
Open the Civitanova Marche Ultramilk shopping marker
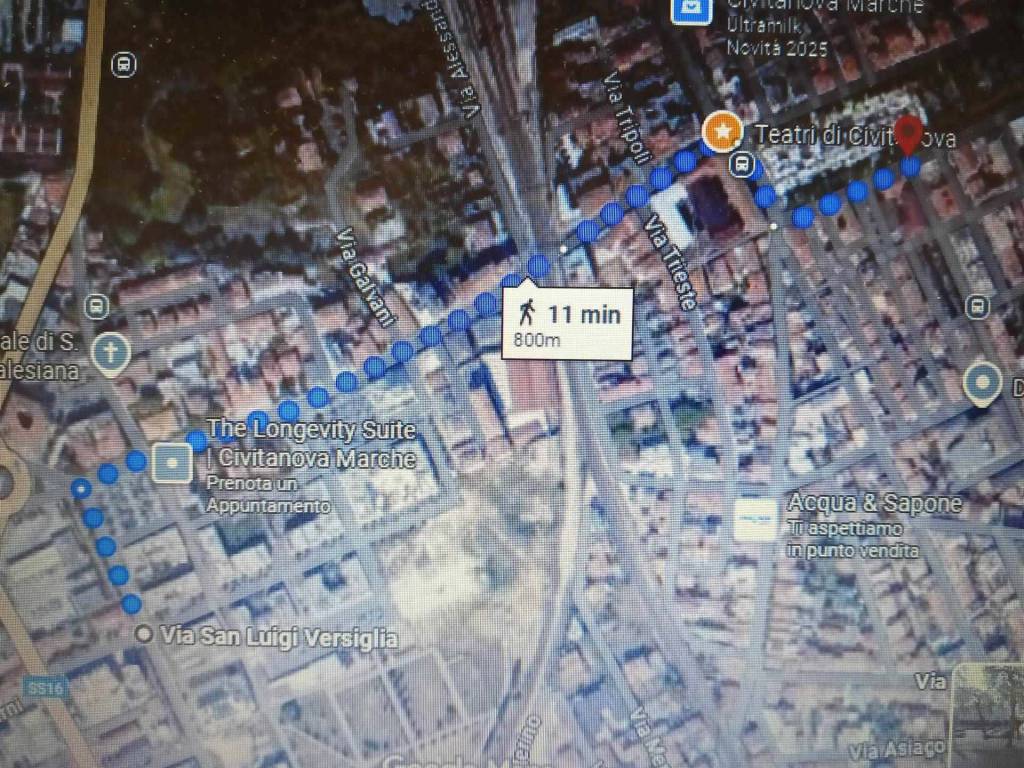(x=691, y=10)
